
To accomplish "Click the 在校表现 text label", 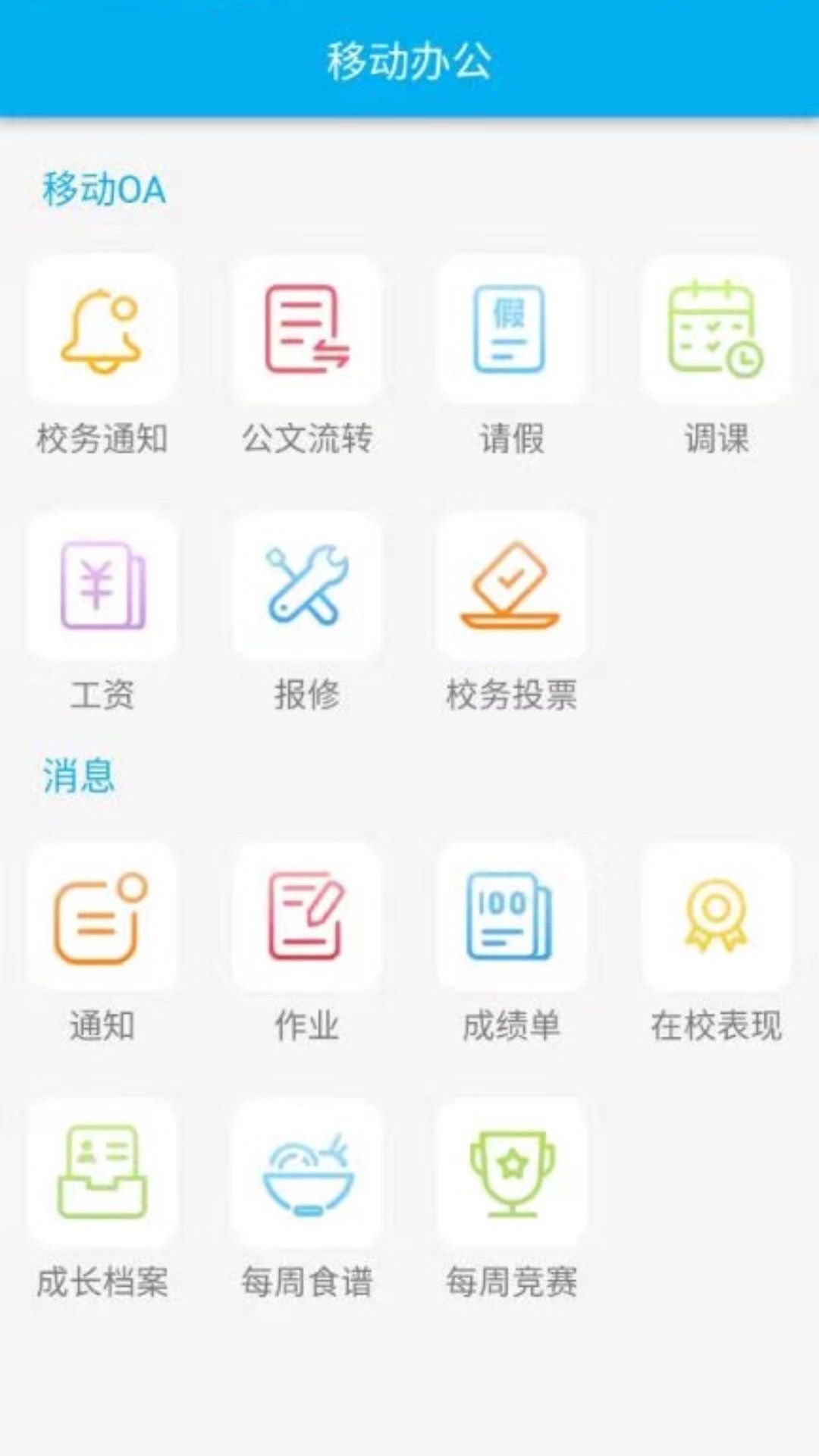I will tap(717, 1024).
